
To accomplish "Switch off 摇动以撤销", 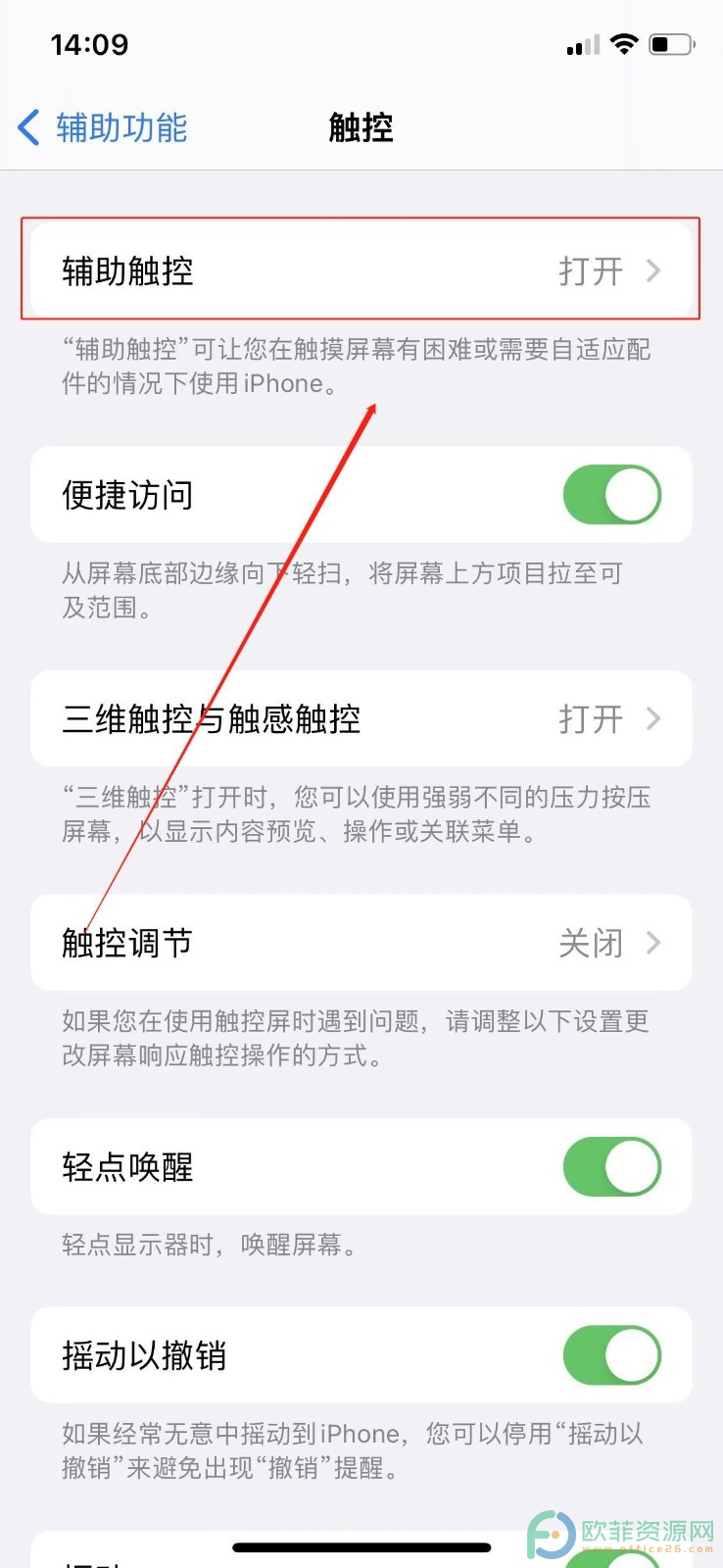I will point(611,1355).
